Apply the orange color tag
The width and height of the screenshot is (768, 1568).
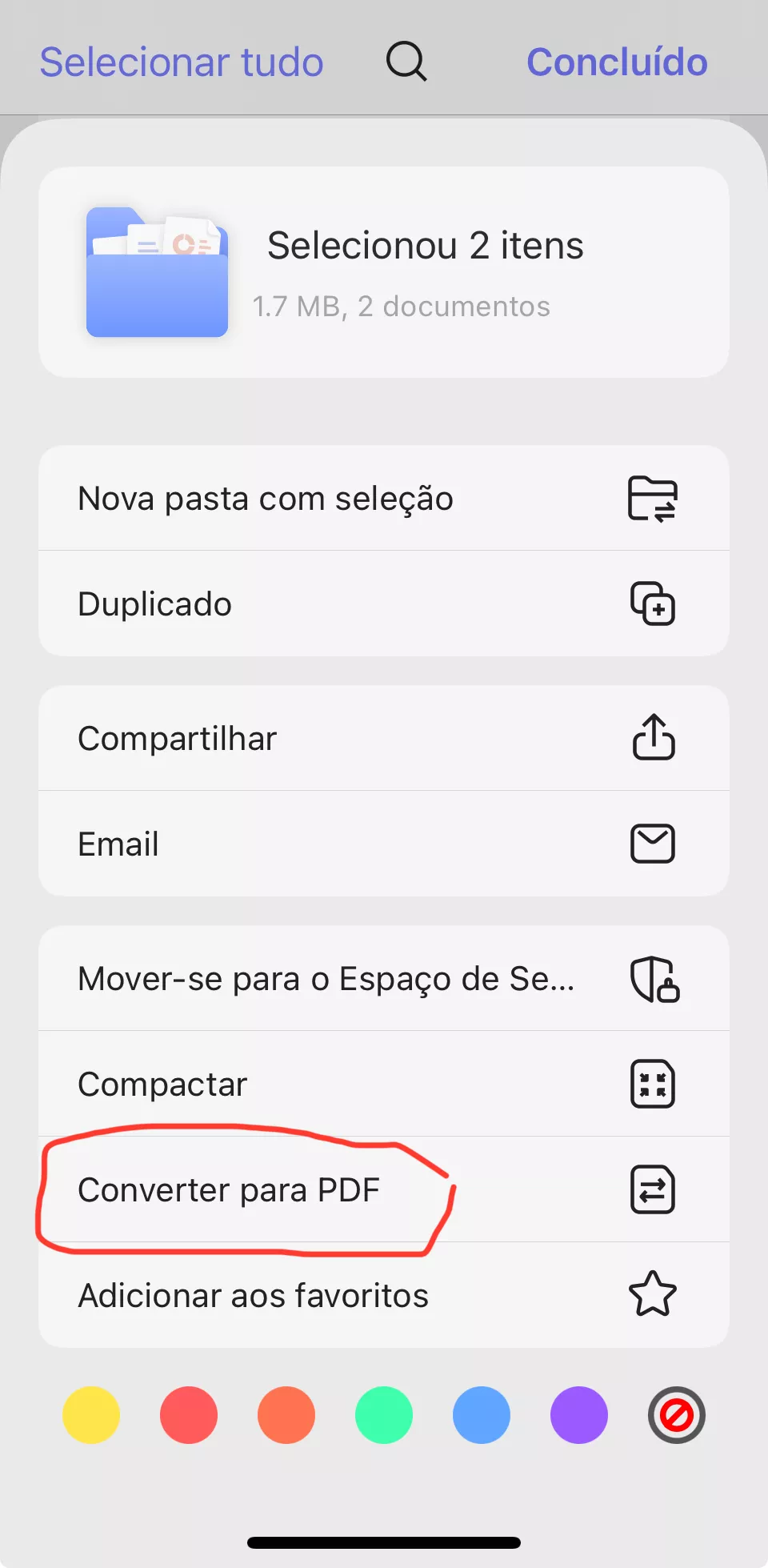pyautogui.click(x=286, y=1415)
